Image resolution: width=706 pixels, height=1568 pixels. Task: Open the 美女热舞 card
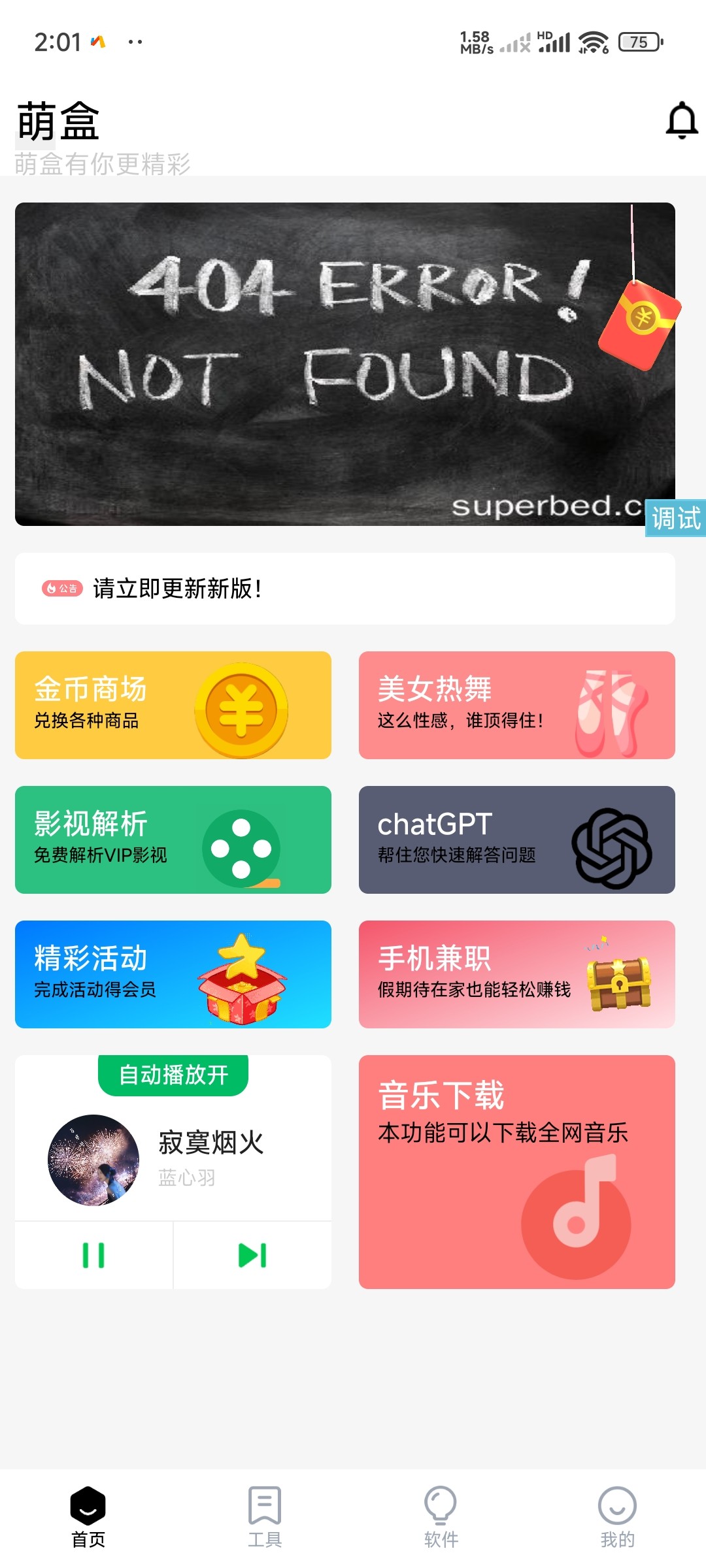(516, 705)
